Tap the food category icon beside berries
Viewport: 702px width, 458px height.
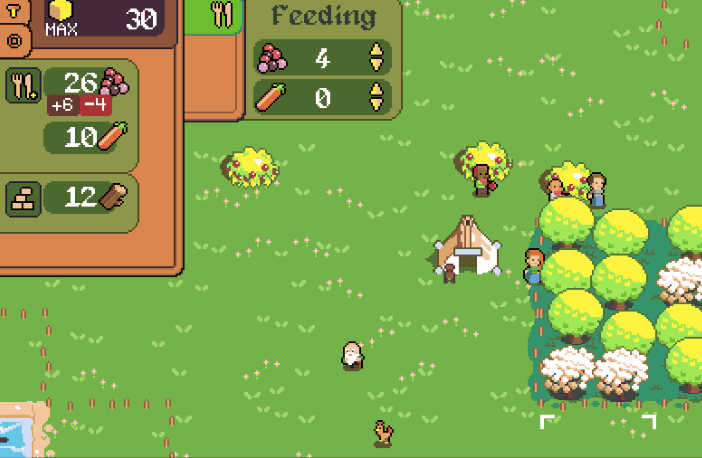tap(22, 85)
